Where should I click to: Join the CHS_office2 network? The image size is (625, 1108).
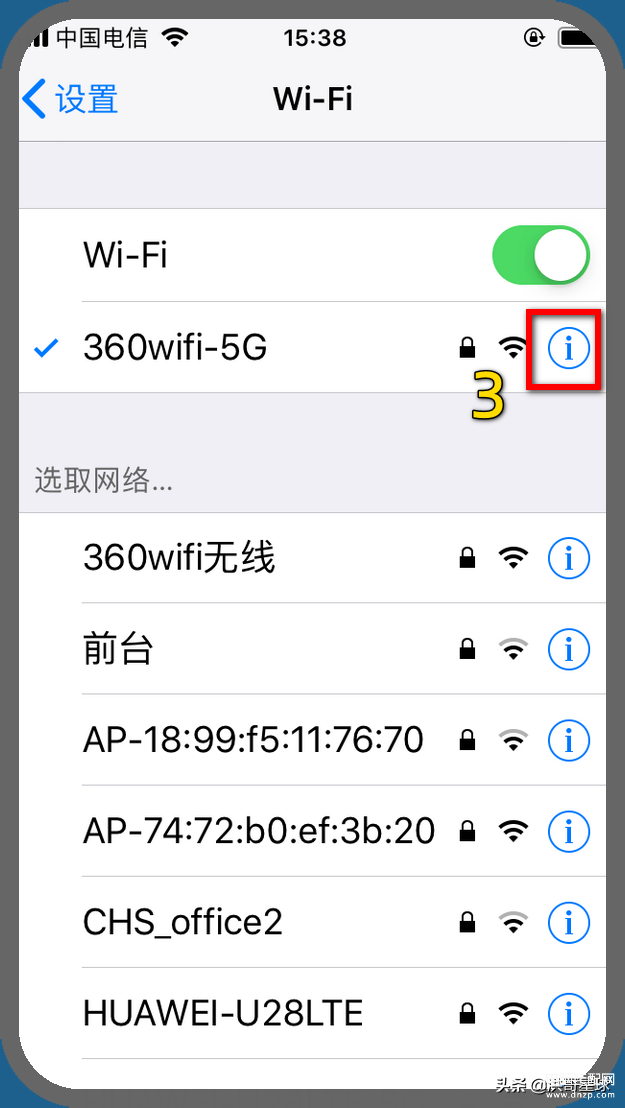[x=183, y=922]
